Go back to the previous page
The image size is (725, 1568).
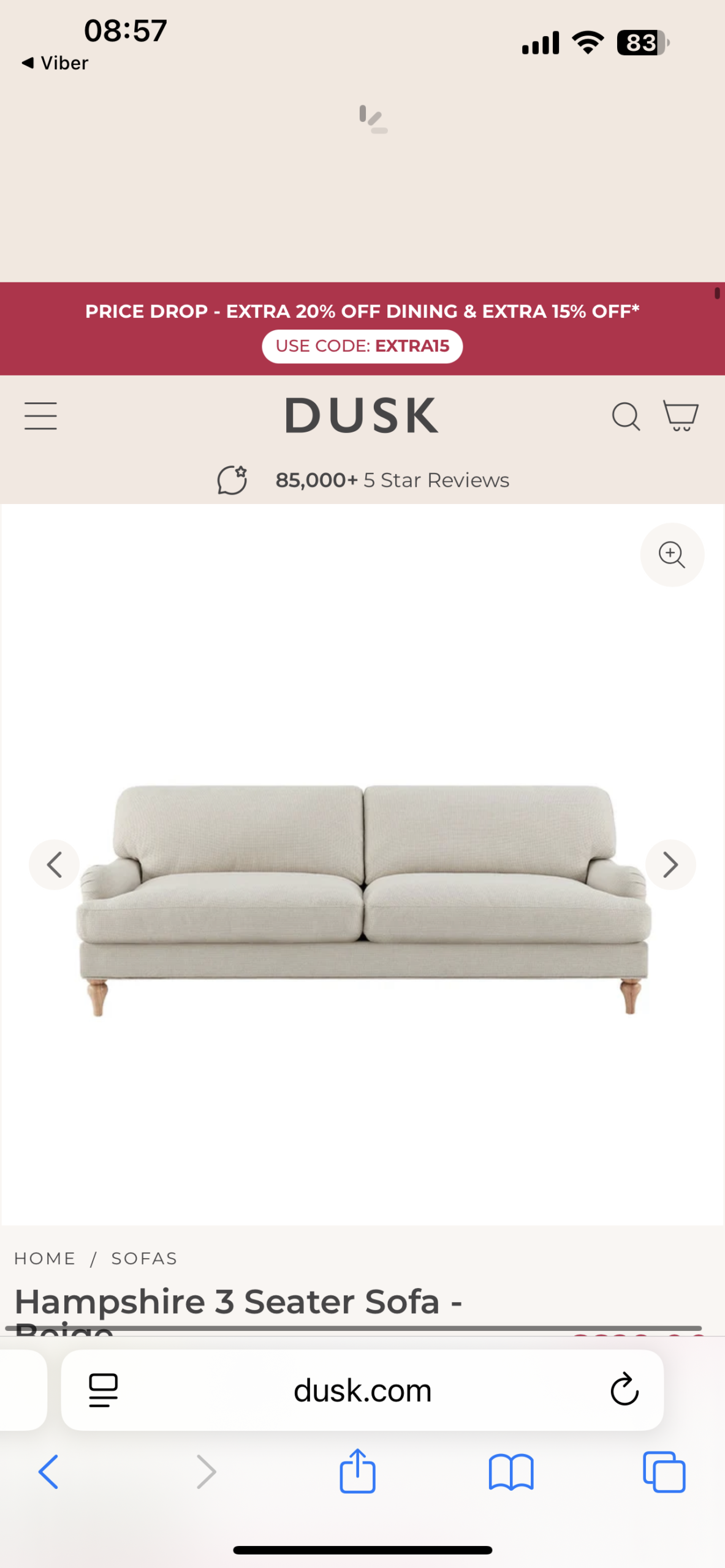tap(48, 1471)
